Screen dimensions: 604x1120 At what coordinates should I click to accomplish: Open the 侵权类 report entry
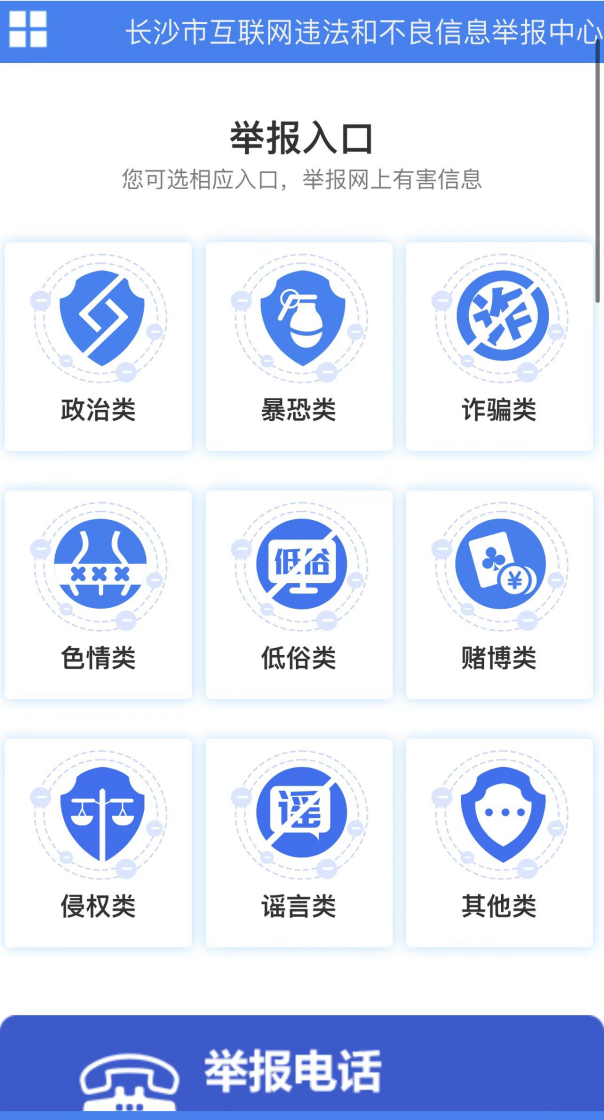coord(98,842)
